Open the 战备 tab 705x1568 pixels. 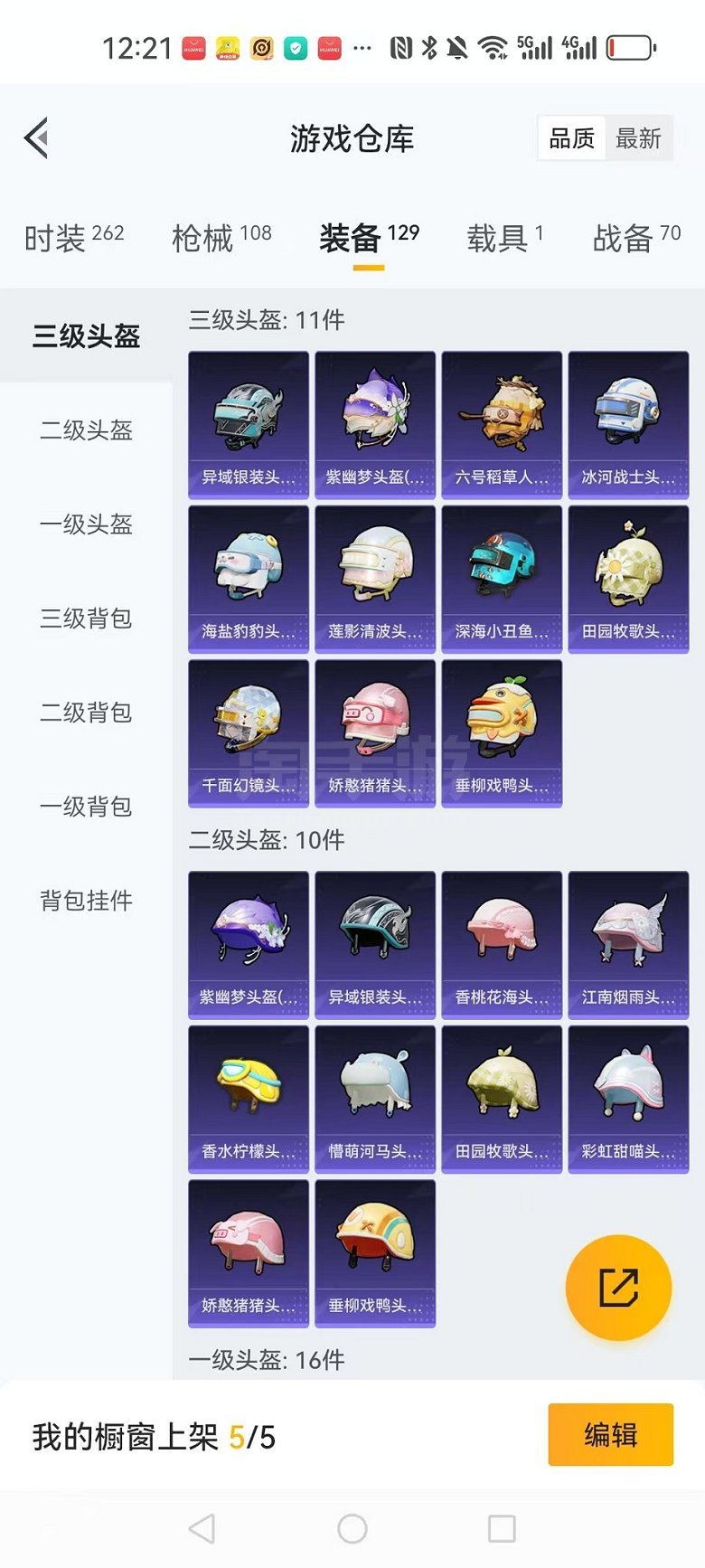click(635, 238)
